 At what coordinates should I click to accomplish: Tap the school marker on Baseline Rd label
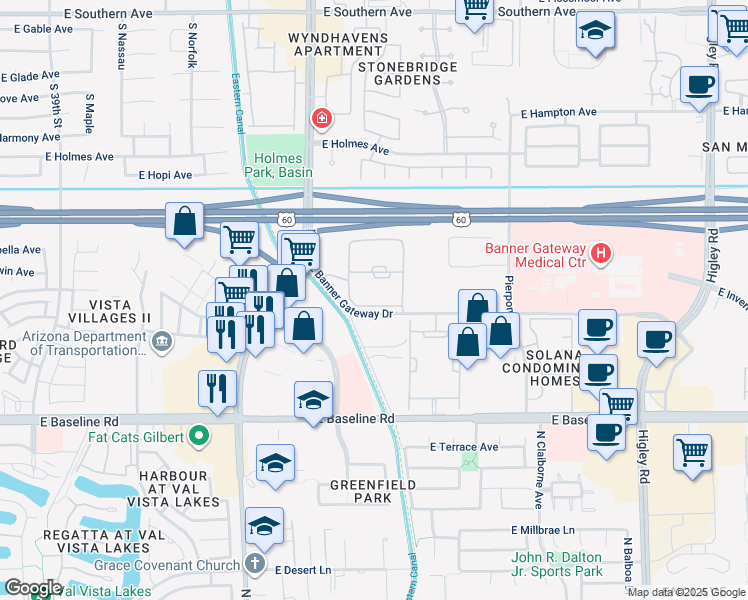tap(313, 400)
